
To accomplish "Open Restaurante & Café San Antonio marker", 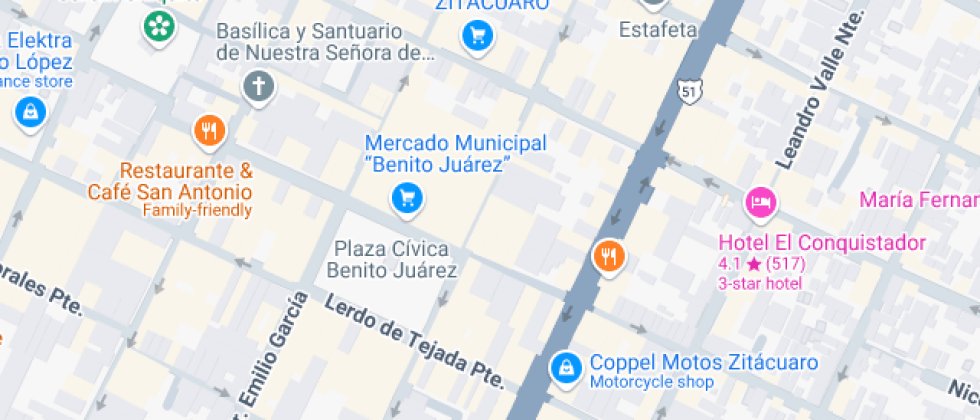I will [x=209, y=129].
